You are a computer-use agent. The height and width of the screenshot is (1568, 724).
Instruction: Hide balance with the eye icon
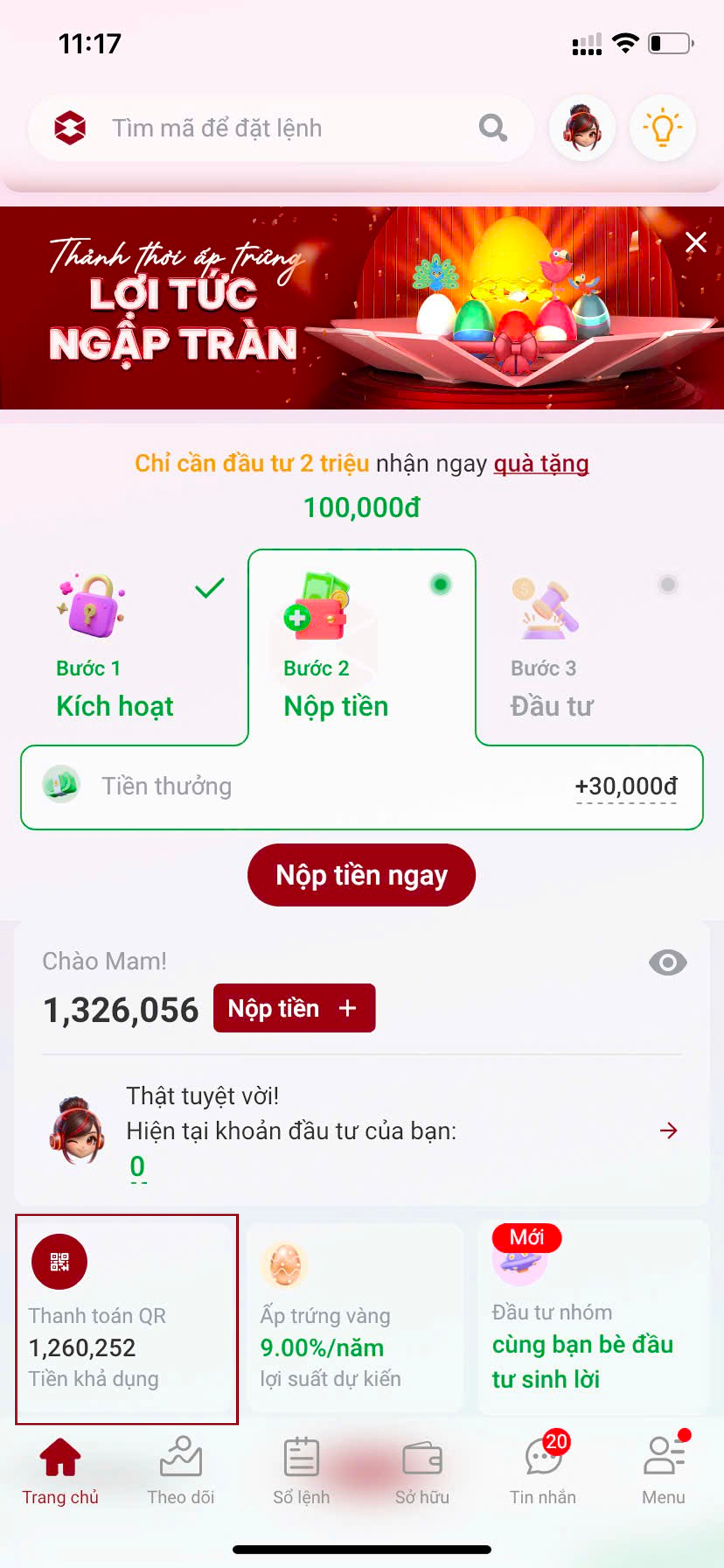(668, 962)
